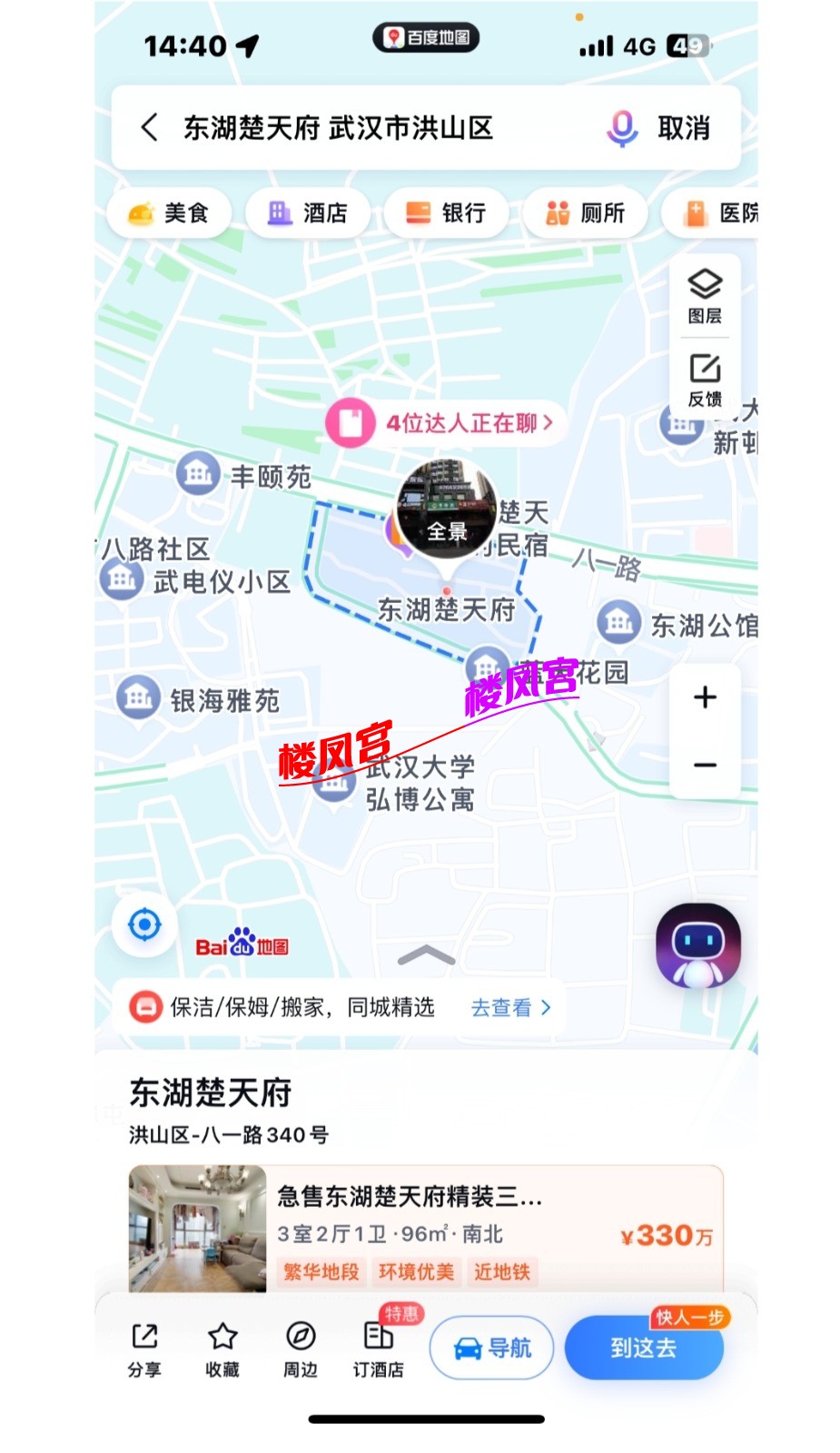Go back with the back arrow
Image resolution: width=840 pixels, height=1453 pixels.
click(x=150, y=127)
